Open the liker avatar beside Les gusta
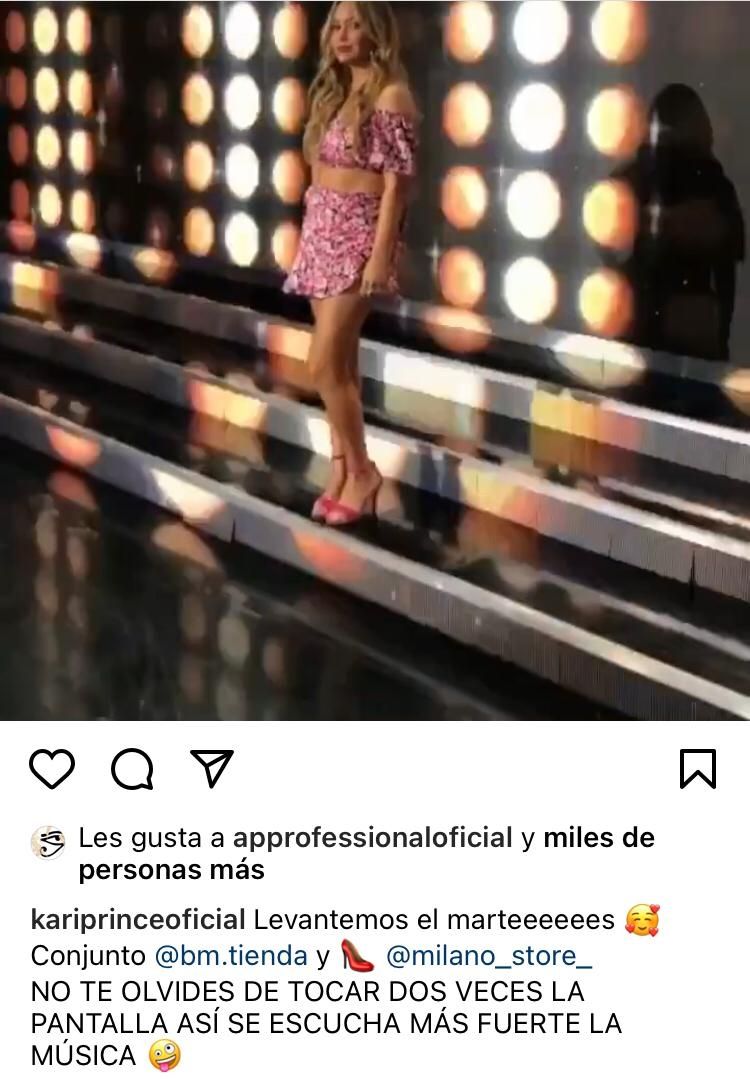Screen dimensions: 750x1079 48,842
